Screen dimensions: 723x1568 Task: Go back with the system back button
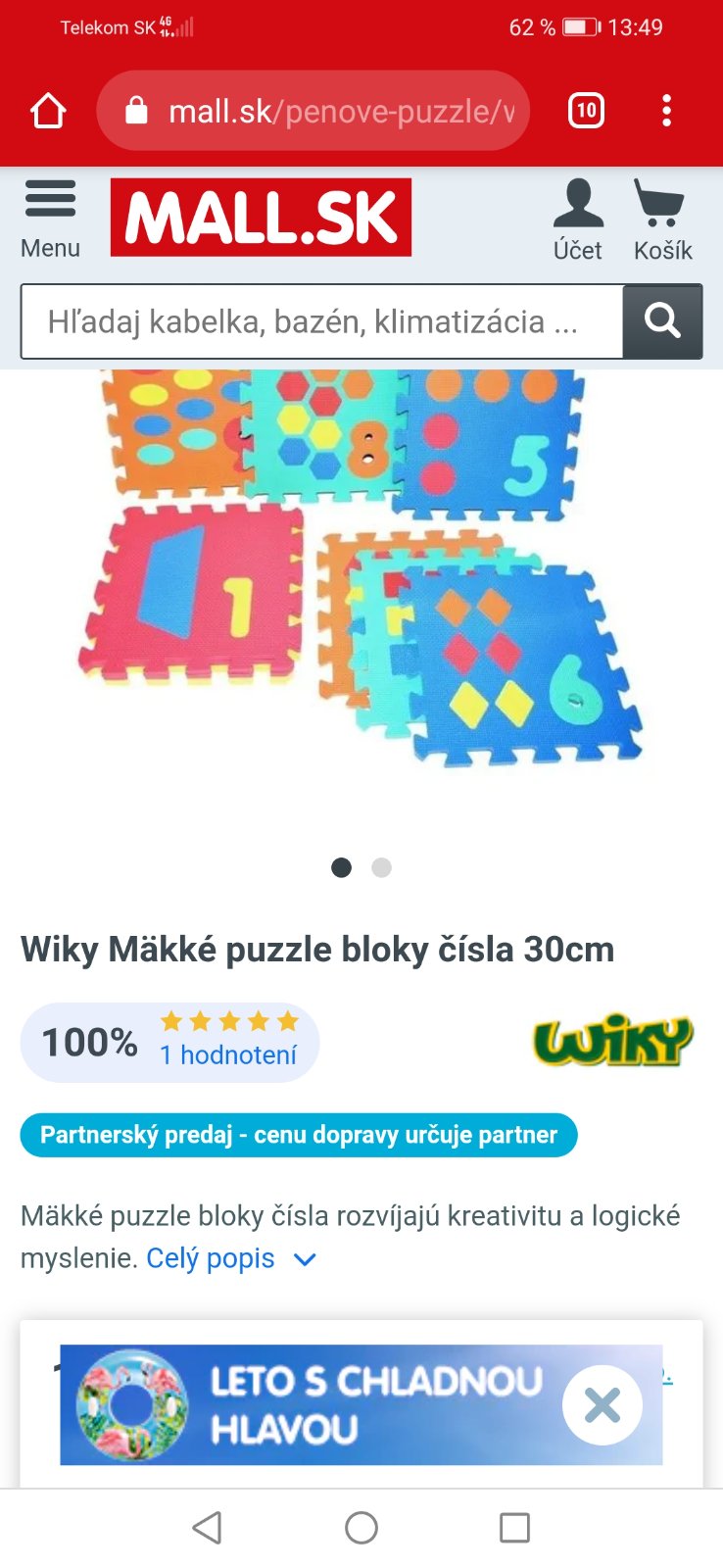coord(207,1527)
